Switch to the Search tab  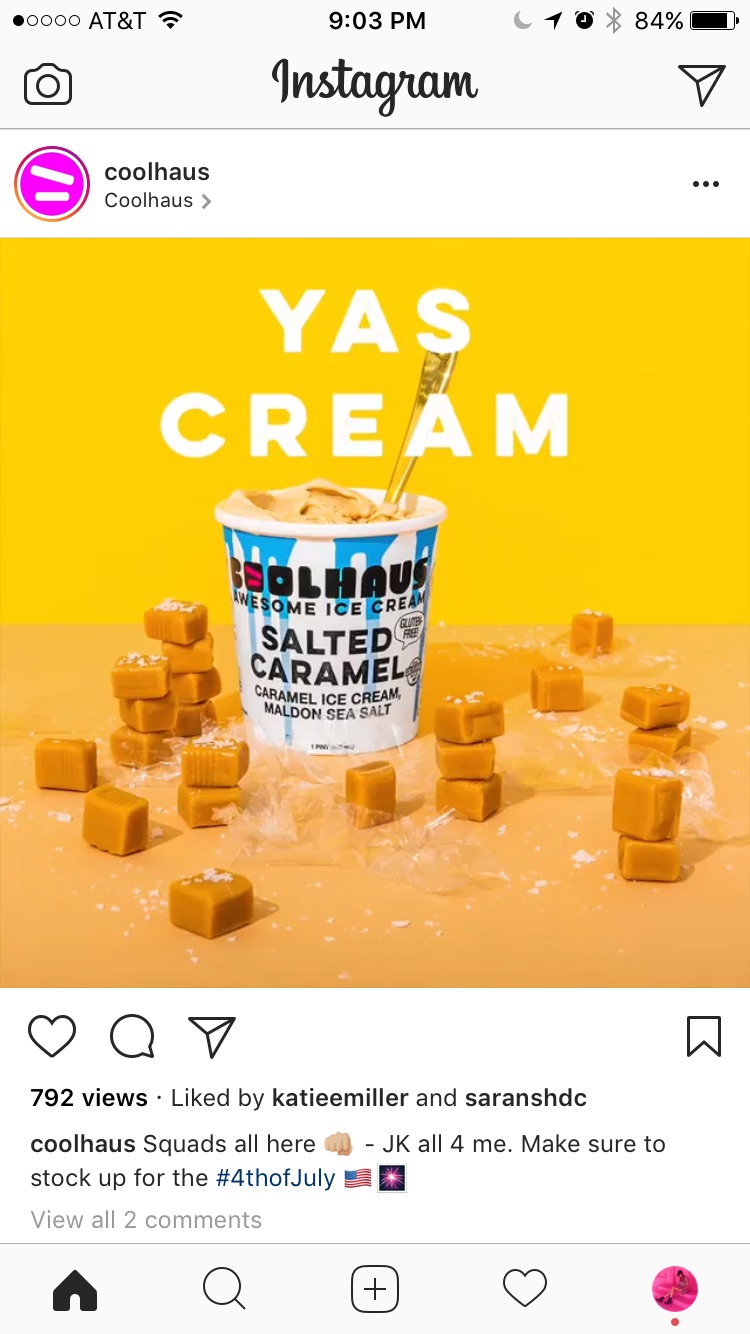[x=224, y=1289]
